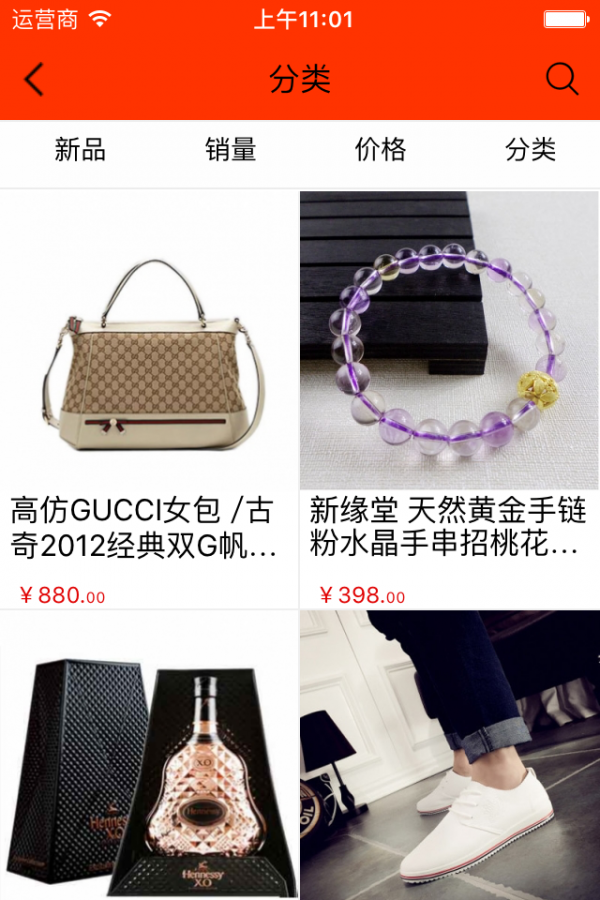Image resolution: width=600 pixels, height=900 pixels.
Task: Open the 高仿GUCCI女包 product card
Action: (149, 398)
